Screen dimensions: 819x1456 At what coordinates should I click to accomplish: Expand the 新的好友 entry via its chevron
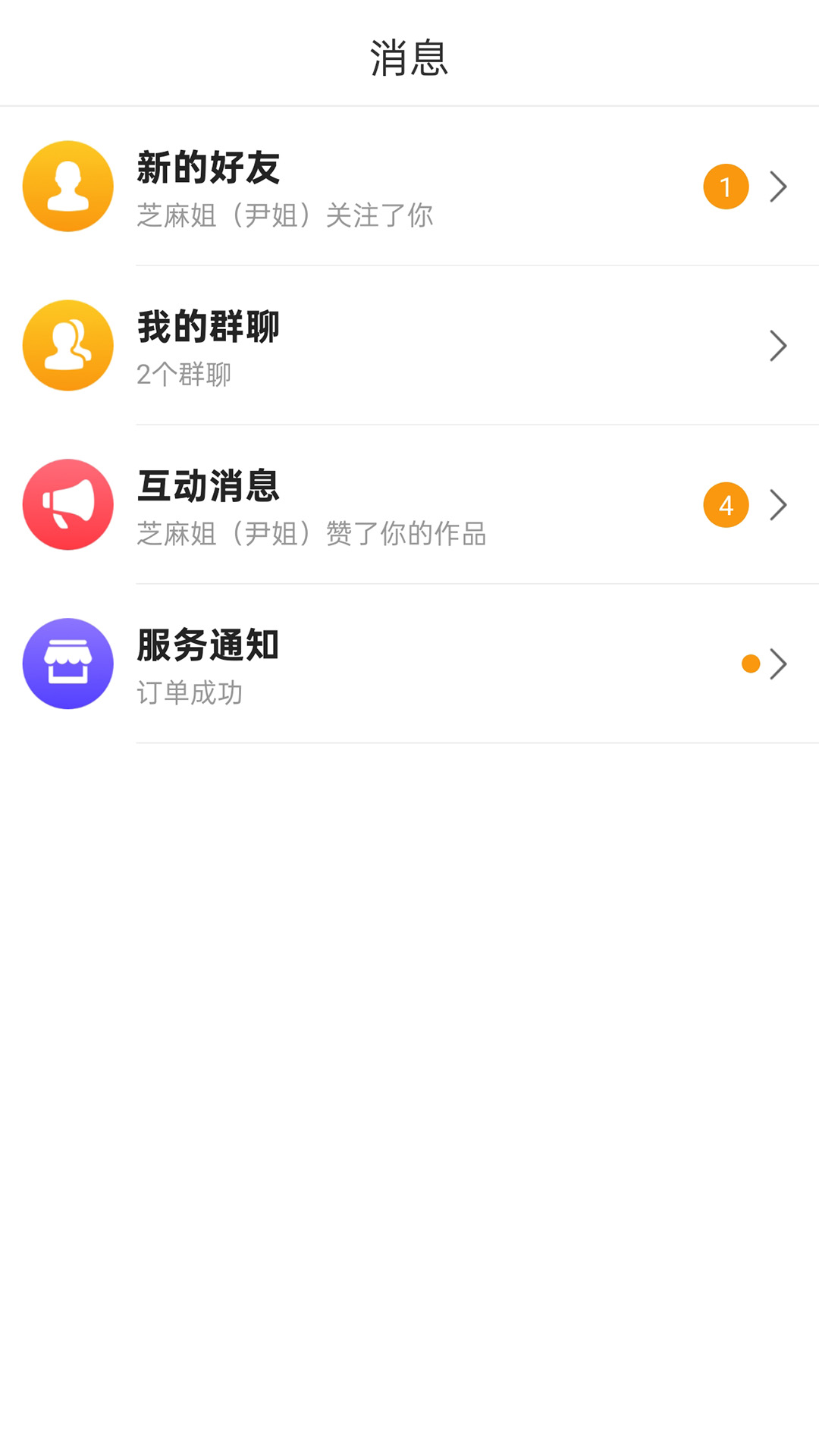(x=779, y=186)
